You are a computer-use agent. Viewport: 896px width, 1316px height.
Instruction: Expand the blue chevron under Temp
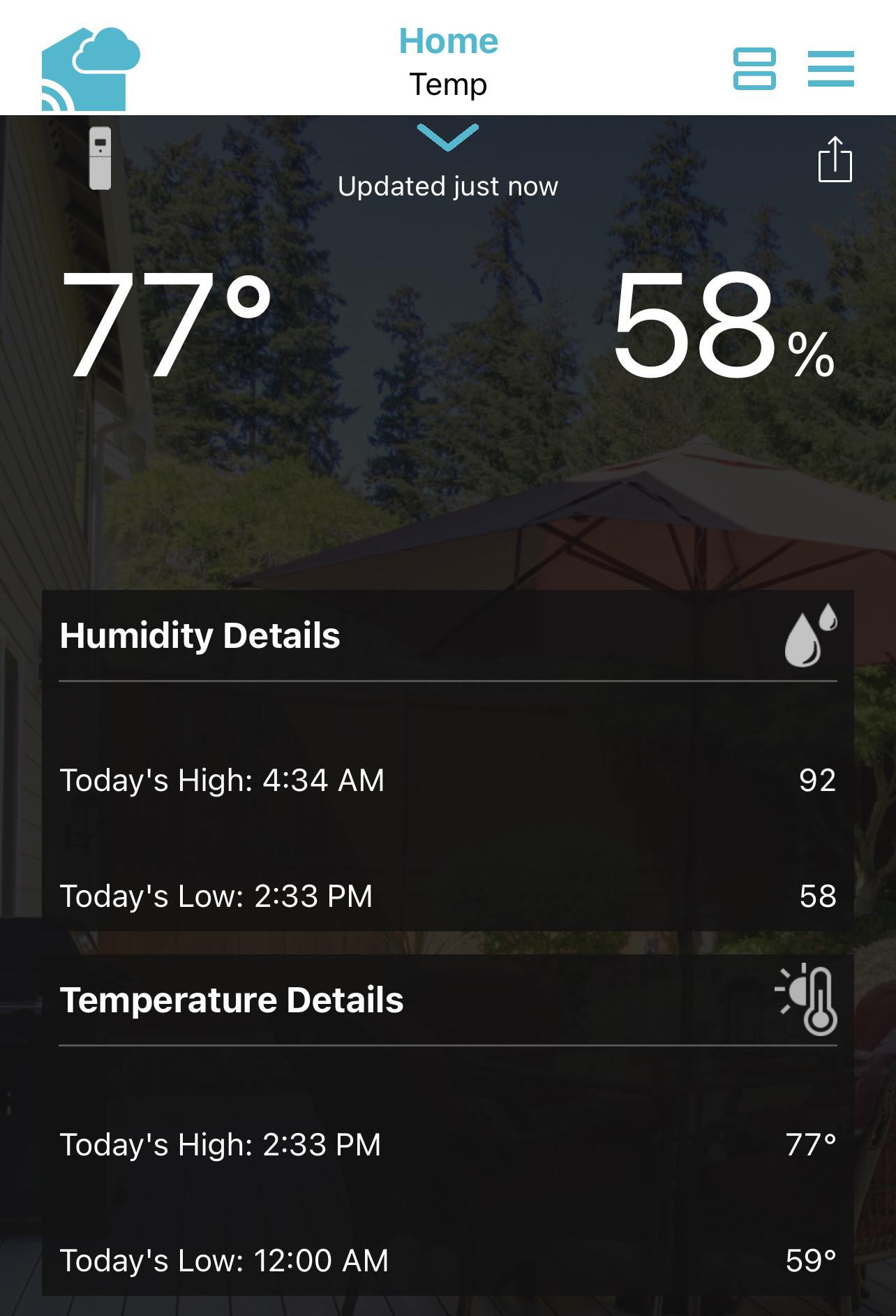coord(448,137)
